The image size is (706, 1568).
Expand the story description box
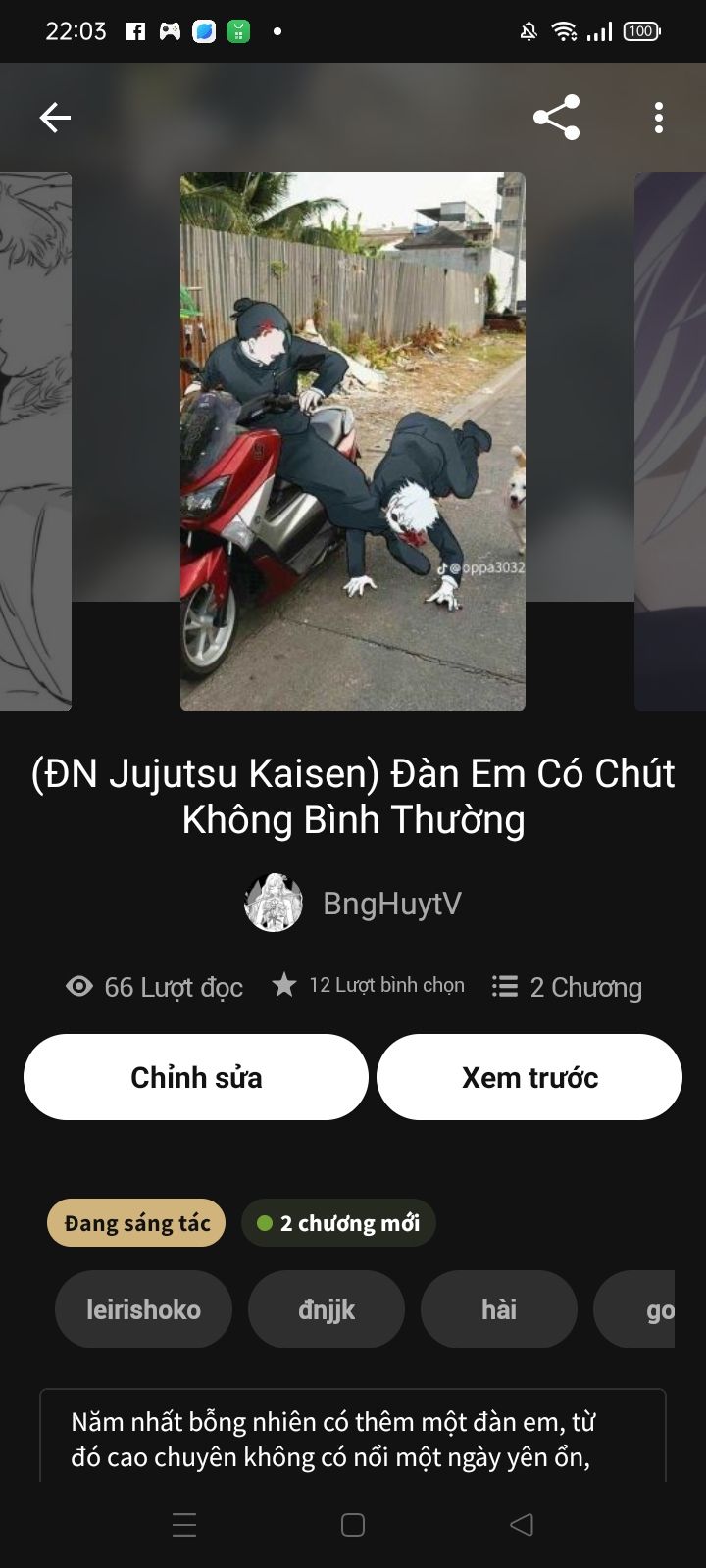click(353, 1436)
